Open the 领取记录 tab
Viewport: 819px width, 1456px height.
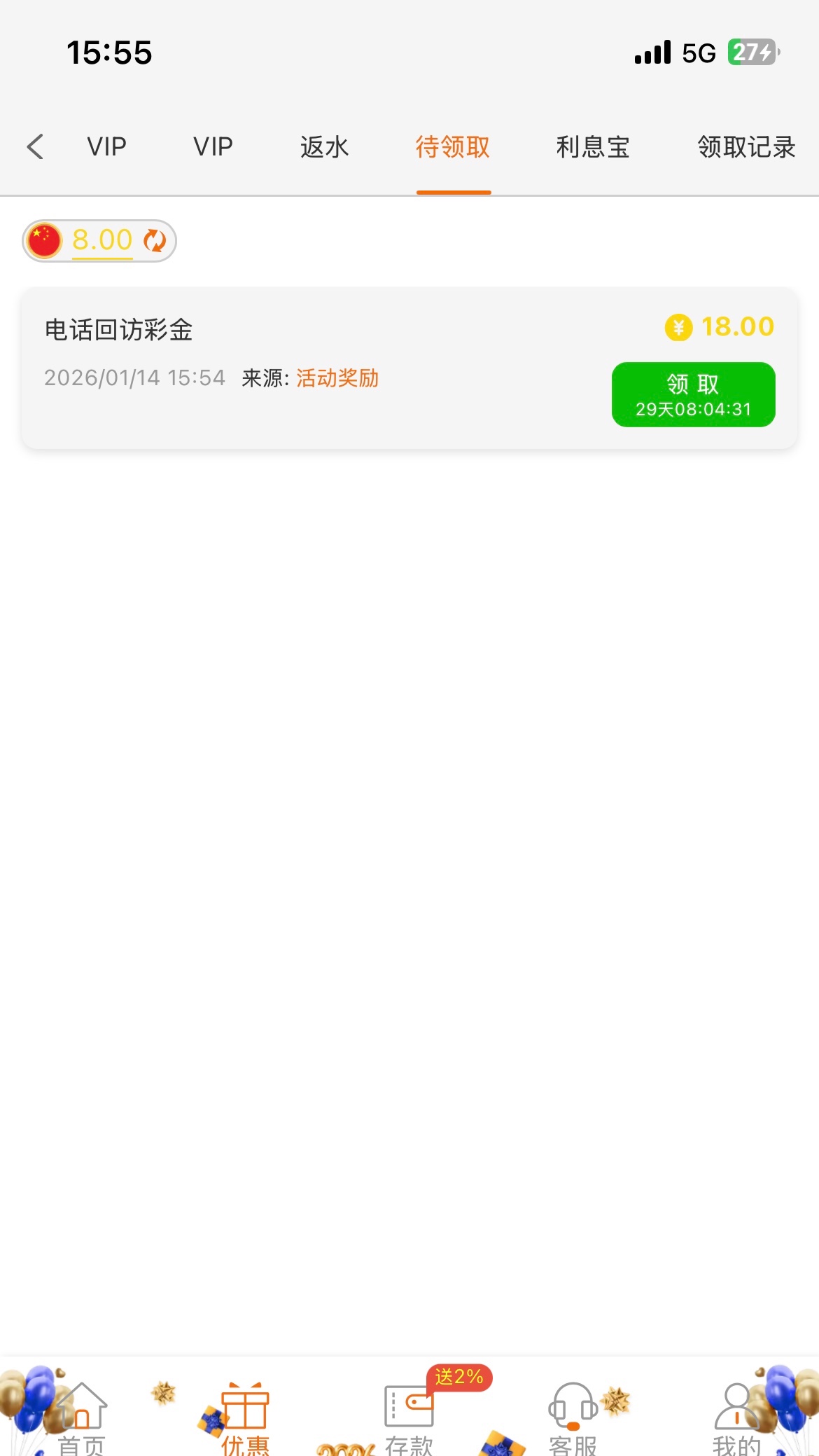click(x=746, y=147)
